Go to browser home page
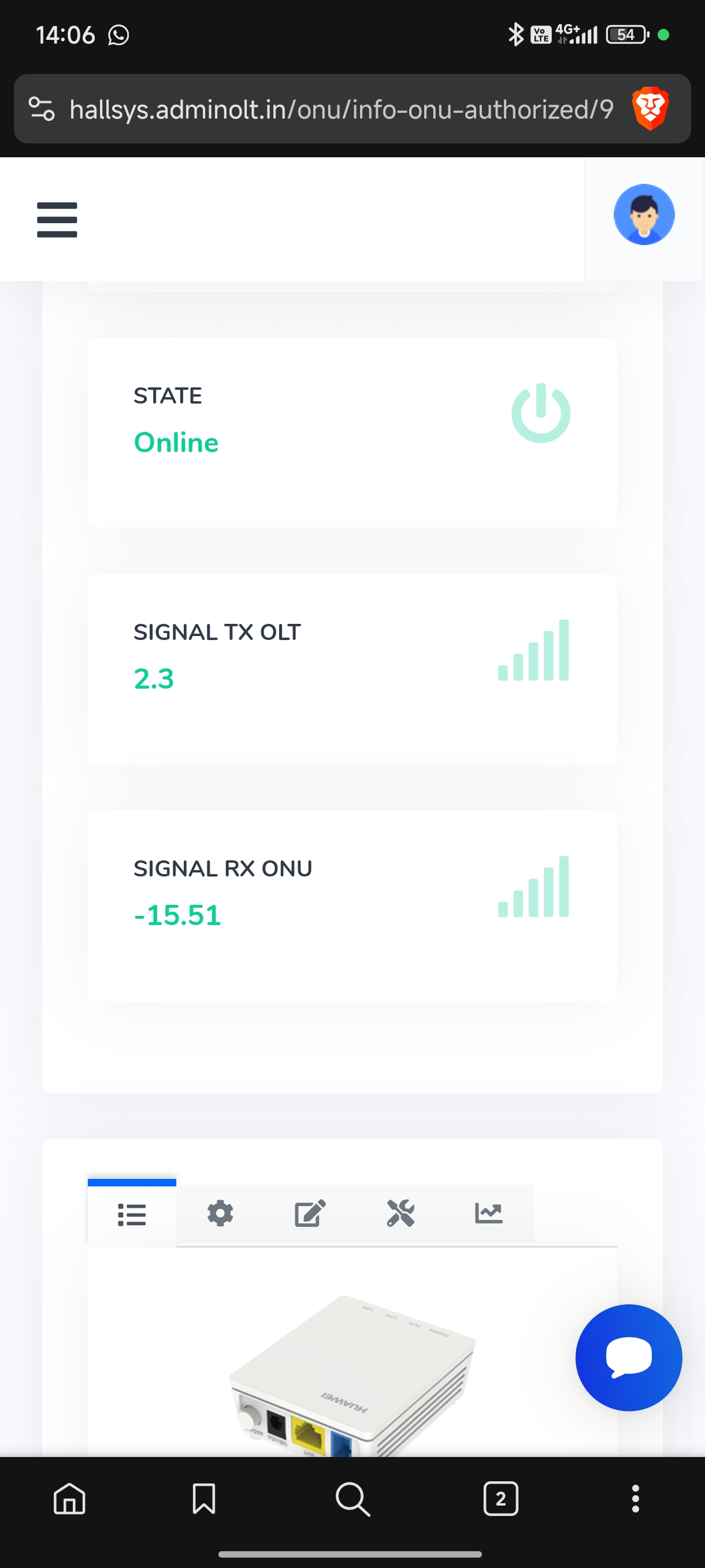The image size is (705, 1568). click(x=69, y=1498)
